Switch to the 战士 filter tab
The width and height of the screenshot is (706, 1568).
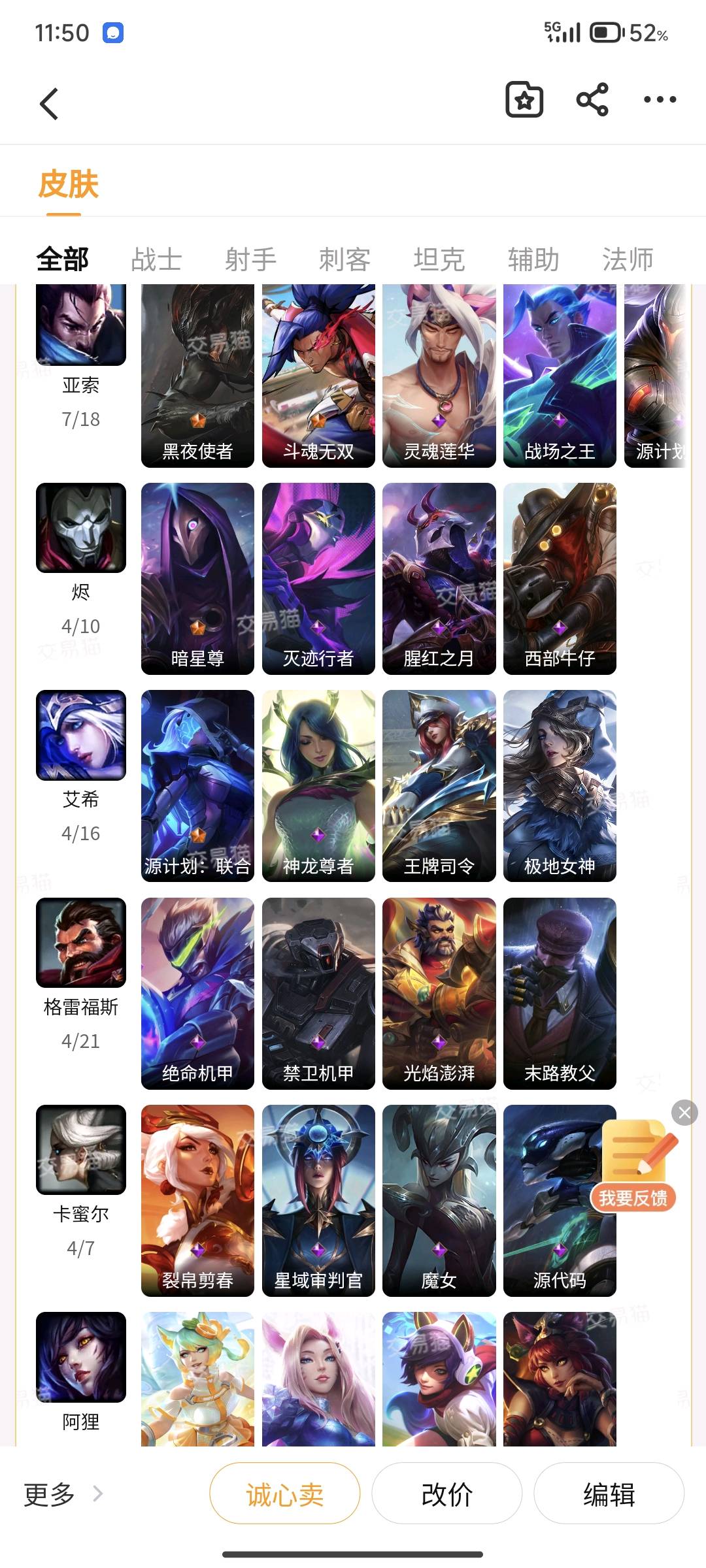156,259
